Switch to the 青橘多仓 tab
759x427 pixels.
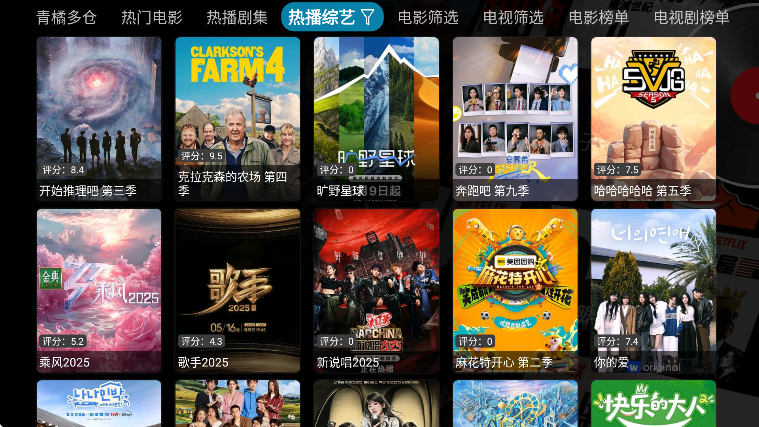coord(67,17)
